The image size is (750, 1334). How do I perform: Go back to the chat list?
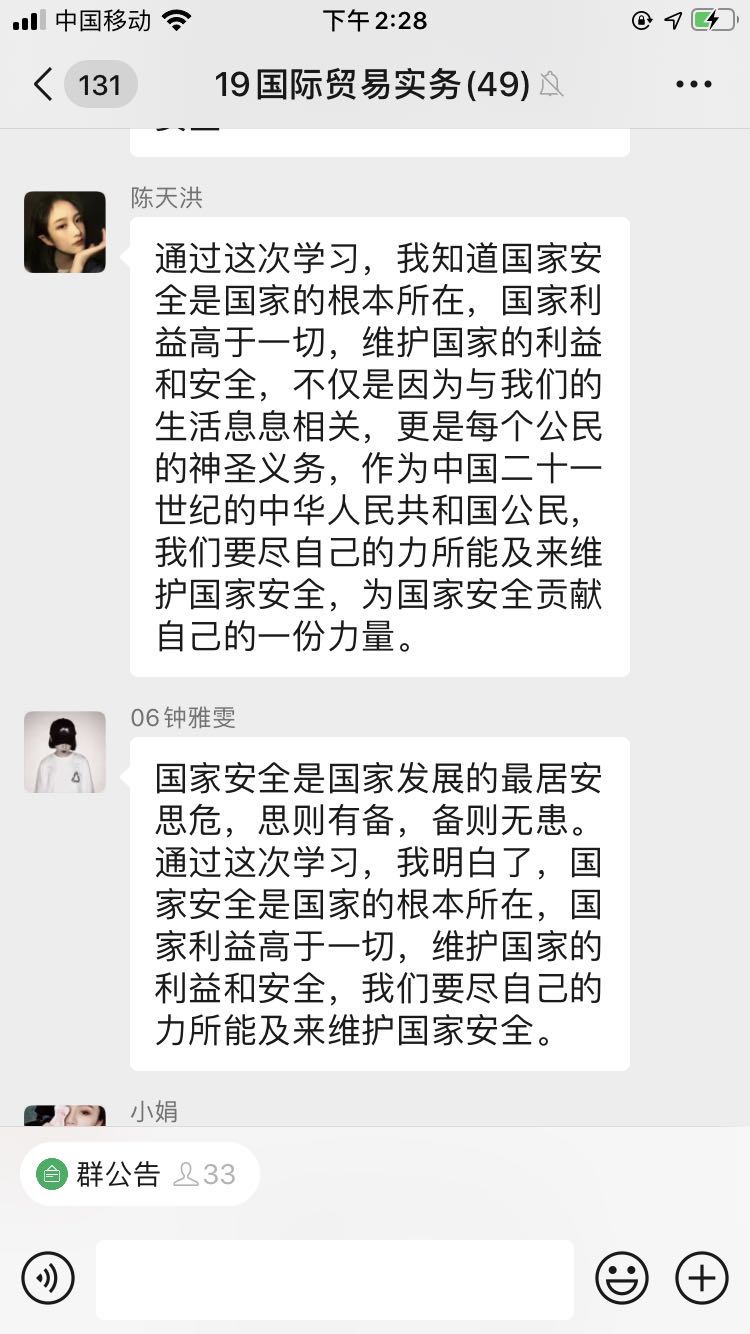pyautogui.click(x=44, y=85)
